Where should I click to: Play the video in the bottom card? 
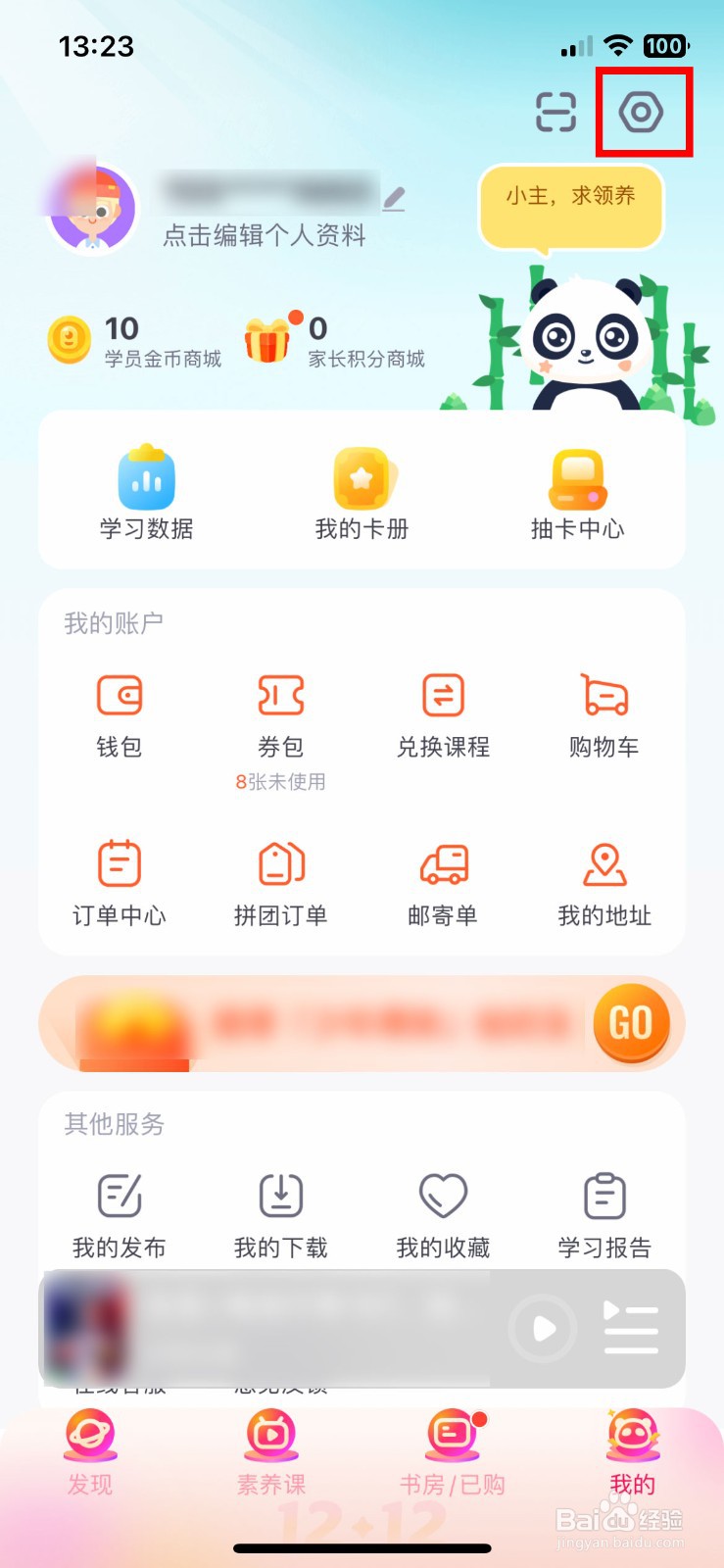543,1329
